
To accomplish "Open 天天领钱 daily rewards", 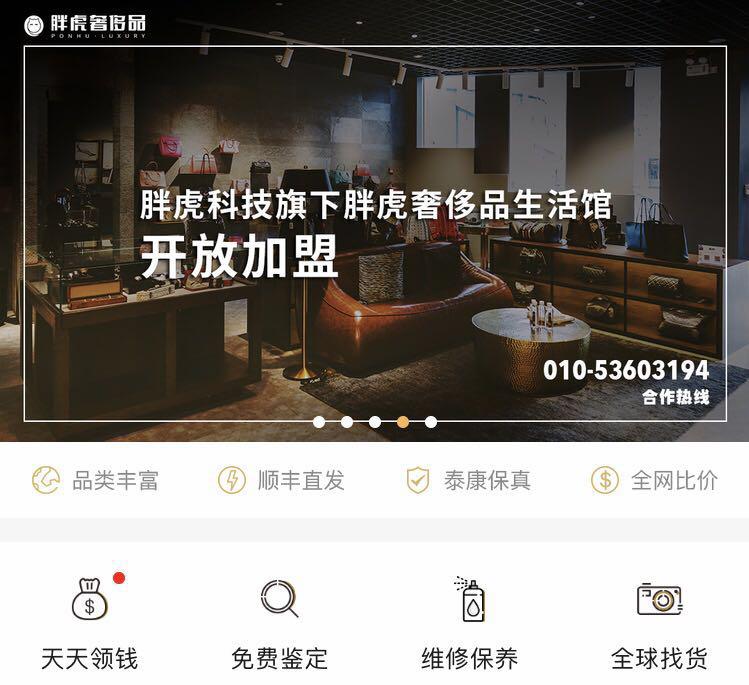I will tap(90, 620).
